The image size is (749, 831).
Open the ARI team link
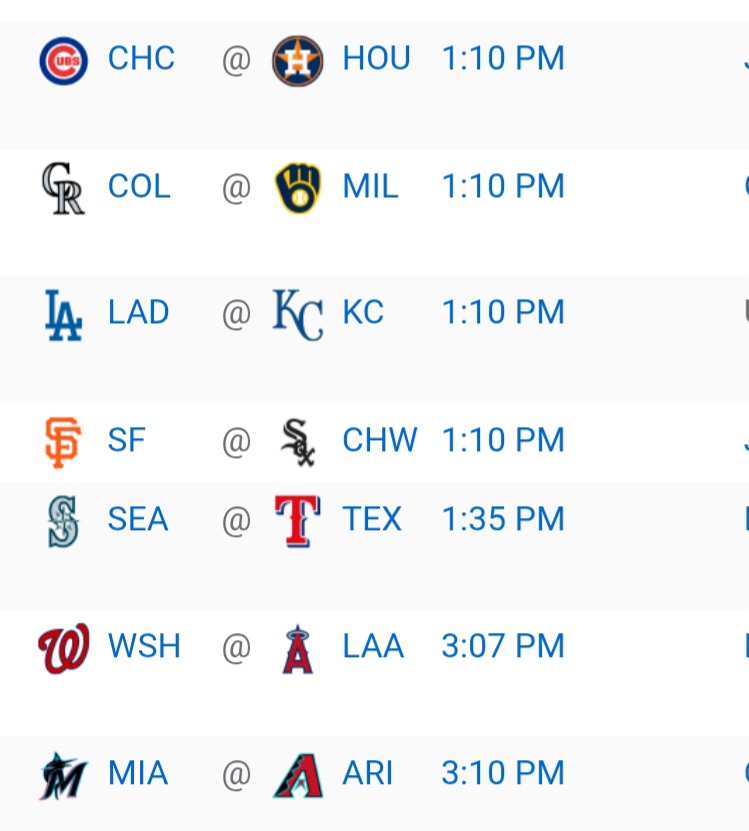click(367, 774)
